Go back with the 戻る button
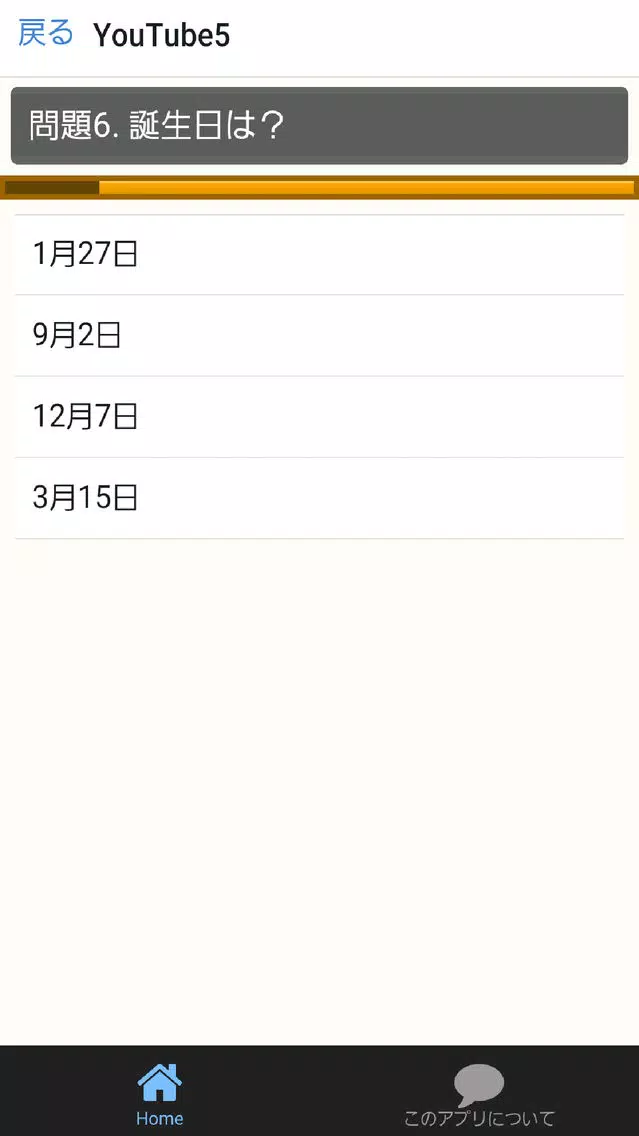Viewport: 639px width, 1136px height. (x=46, y=34)
